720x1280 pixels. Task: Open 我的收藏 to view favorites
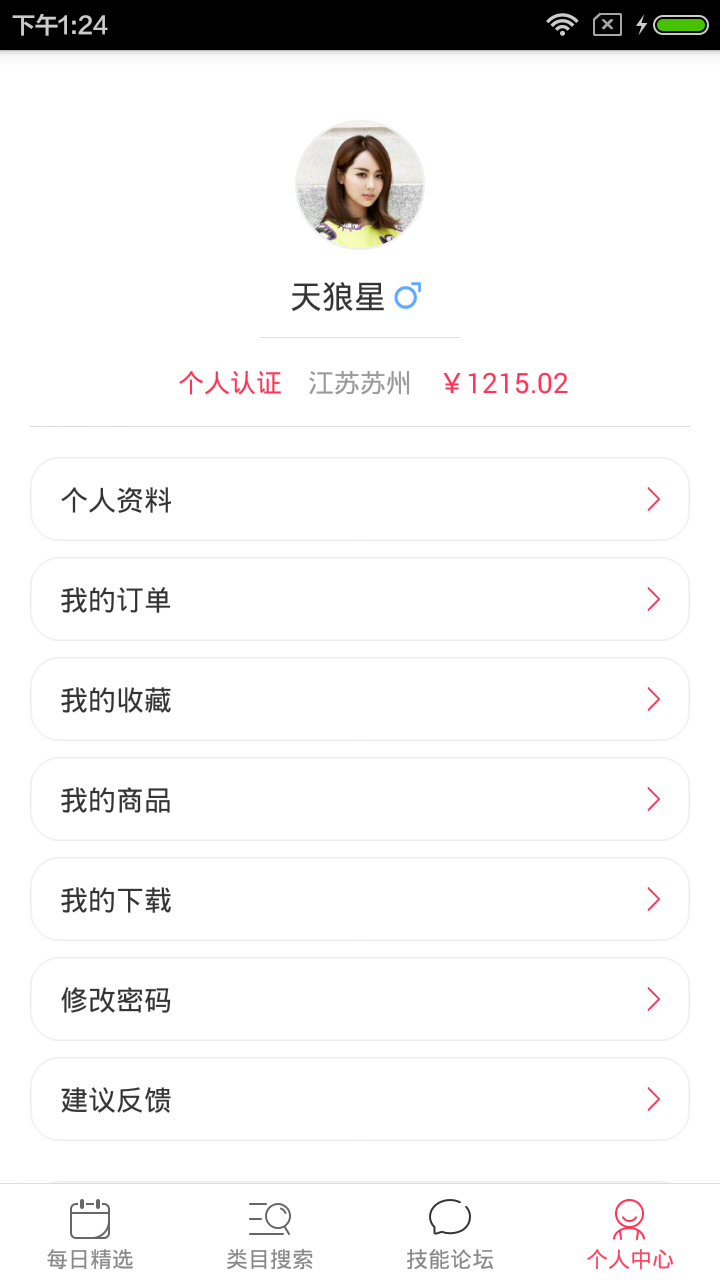(x=360, y=699)
